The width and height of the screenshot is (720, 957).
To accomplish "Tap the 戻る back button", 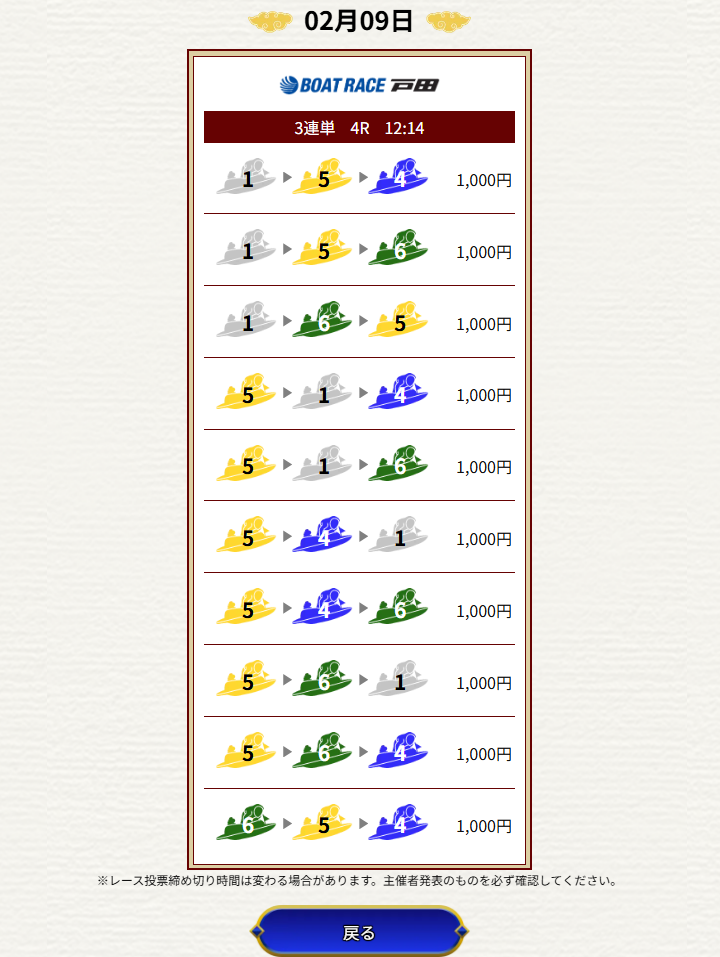I will point(359,932).
